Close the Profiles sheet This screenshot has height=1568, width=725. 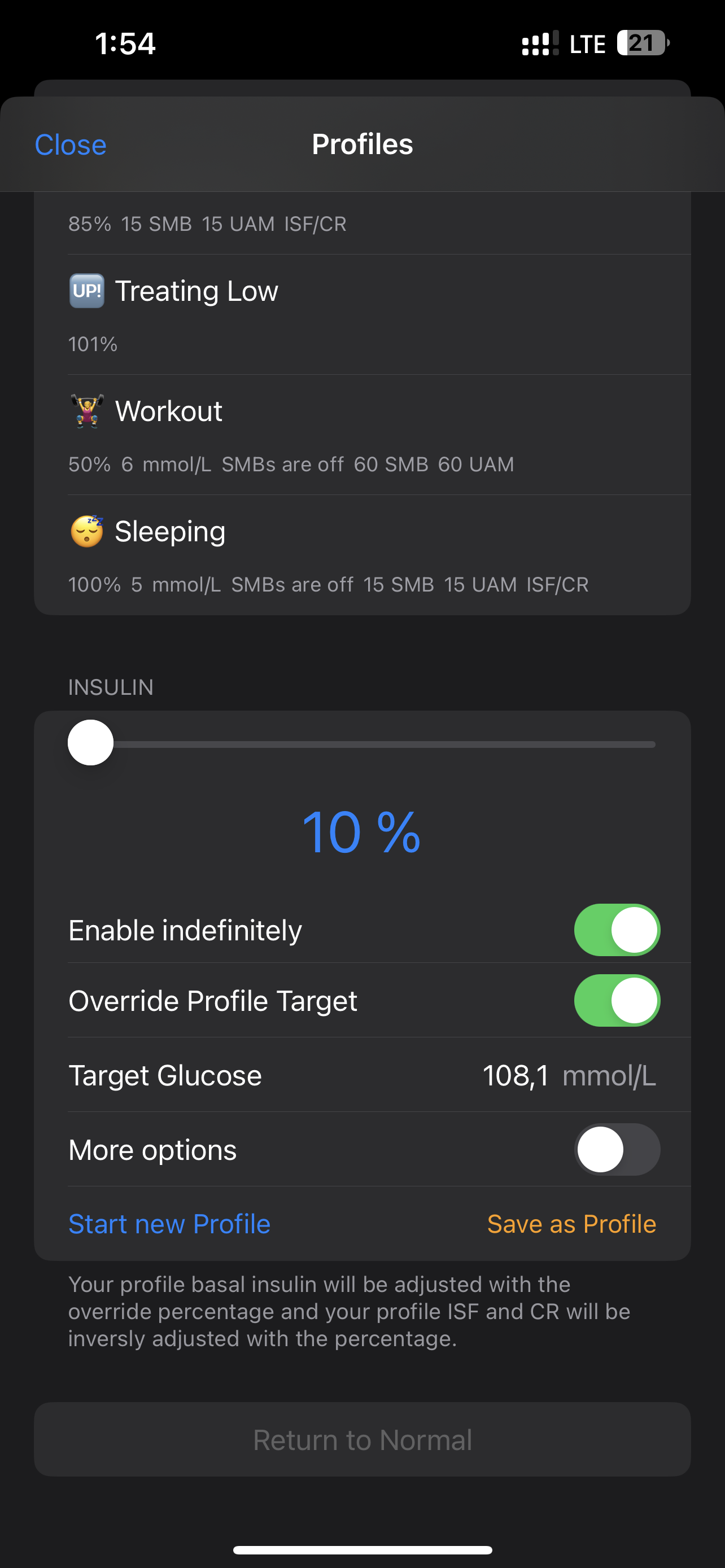[71, 145]
